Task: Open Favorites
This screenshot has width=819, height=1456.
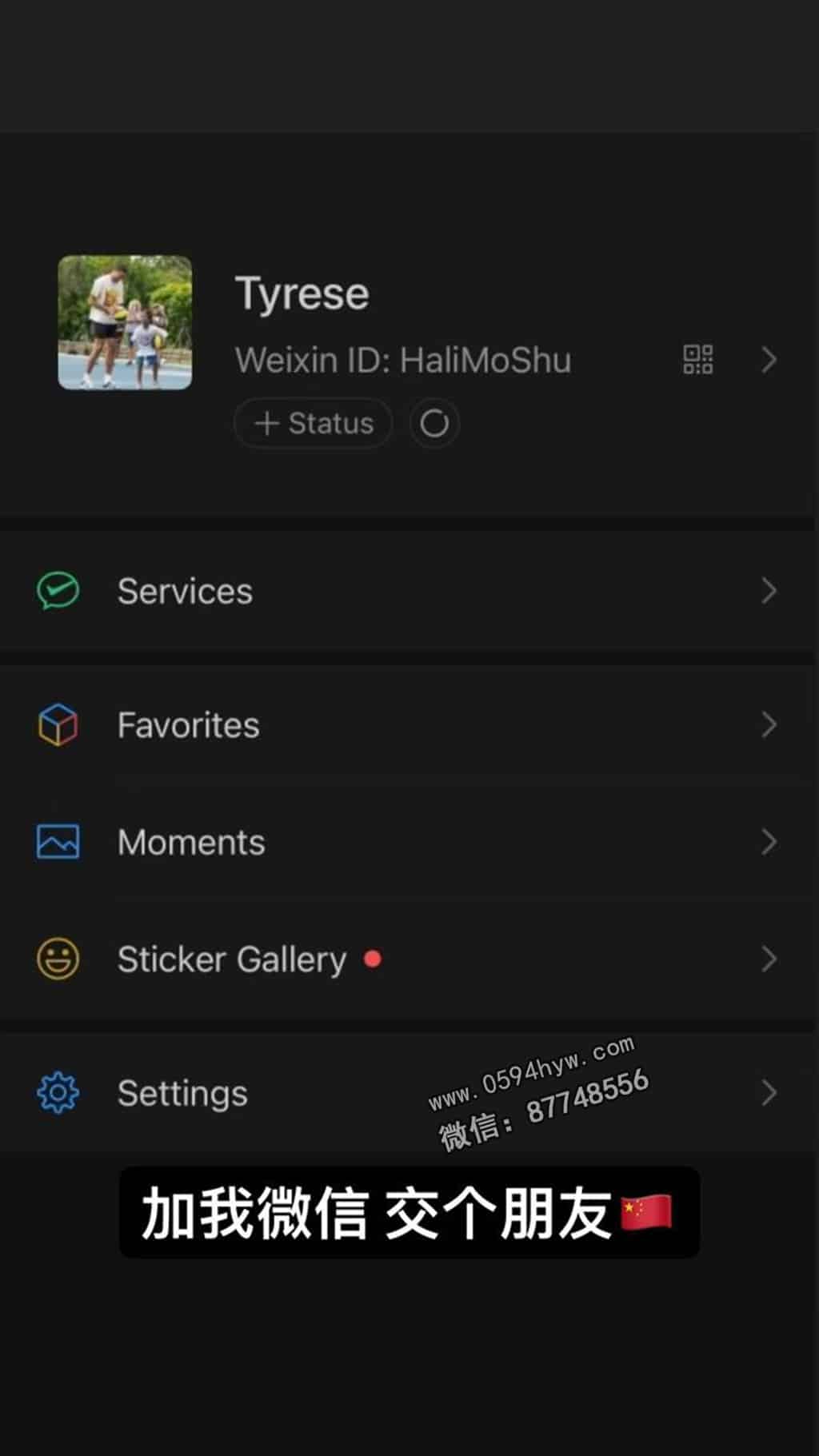Action: [x=409, y=725]
